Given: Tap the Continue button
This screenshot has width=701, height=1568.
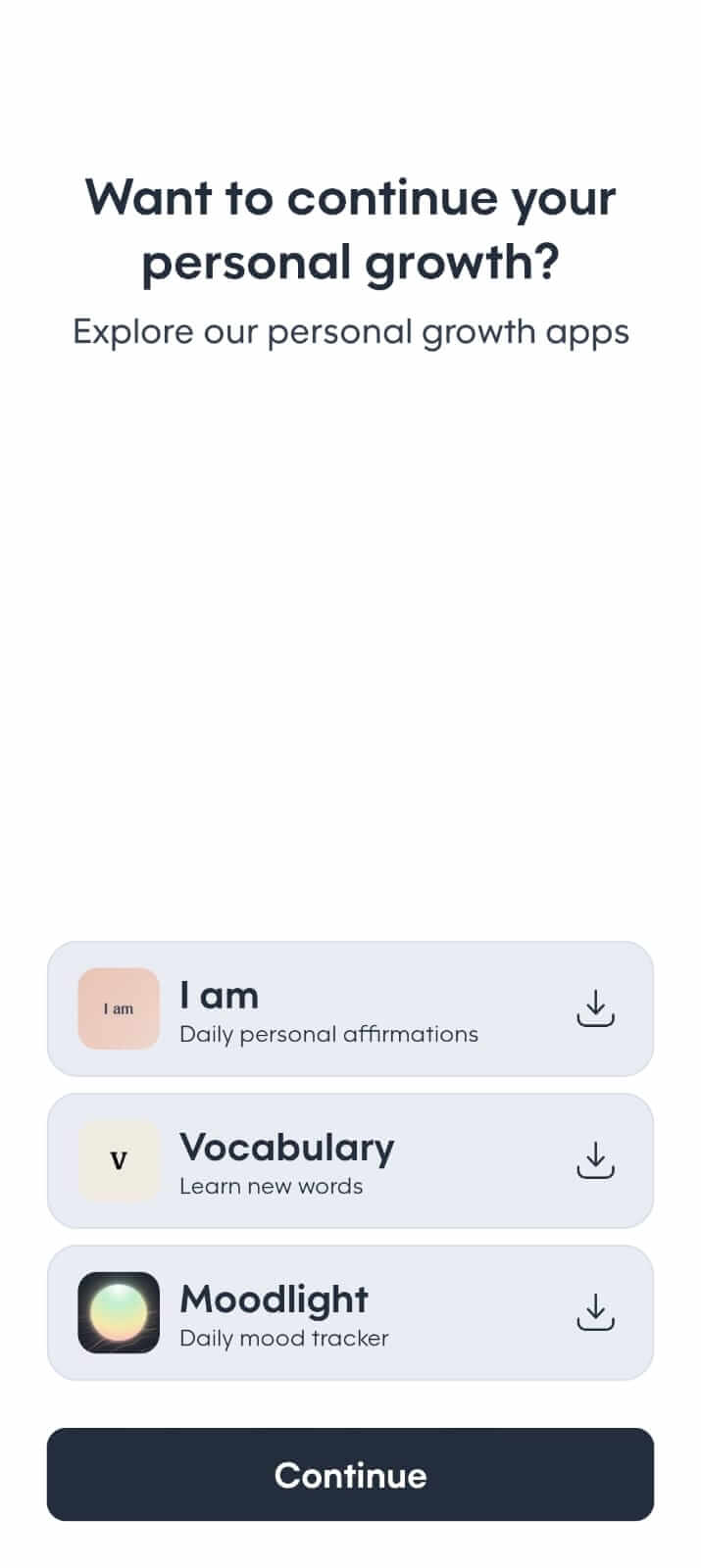Looking at the screenshot, I should pos(350,1474).
